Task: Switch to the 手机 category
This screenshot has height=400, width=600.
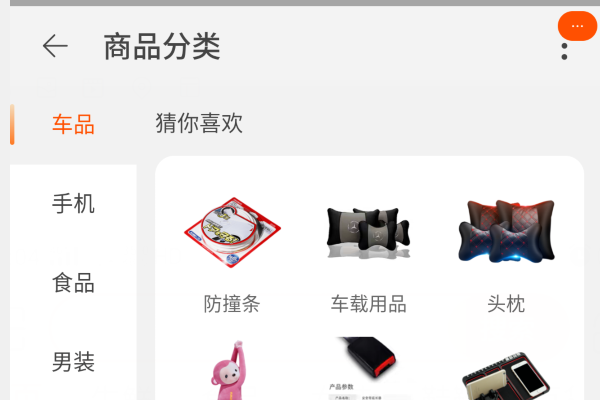Action: coord(73,204)
